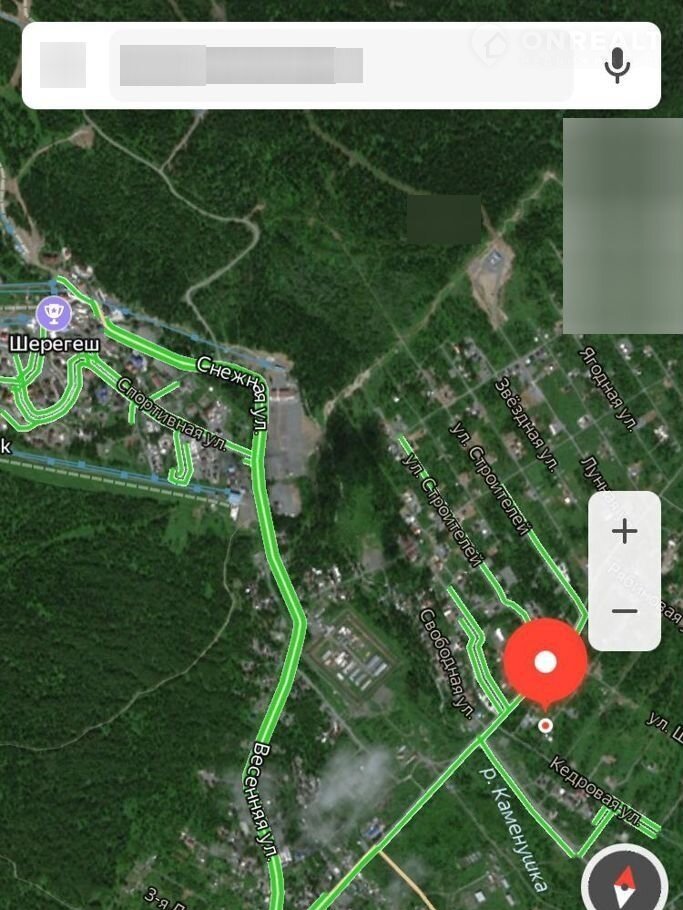The image size is (683, 910).
Task: Open the Шерегеш place marker
Action: [x=54, y=314]
